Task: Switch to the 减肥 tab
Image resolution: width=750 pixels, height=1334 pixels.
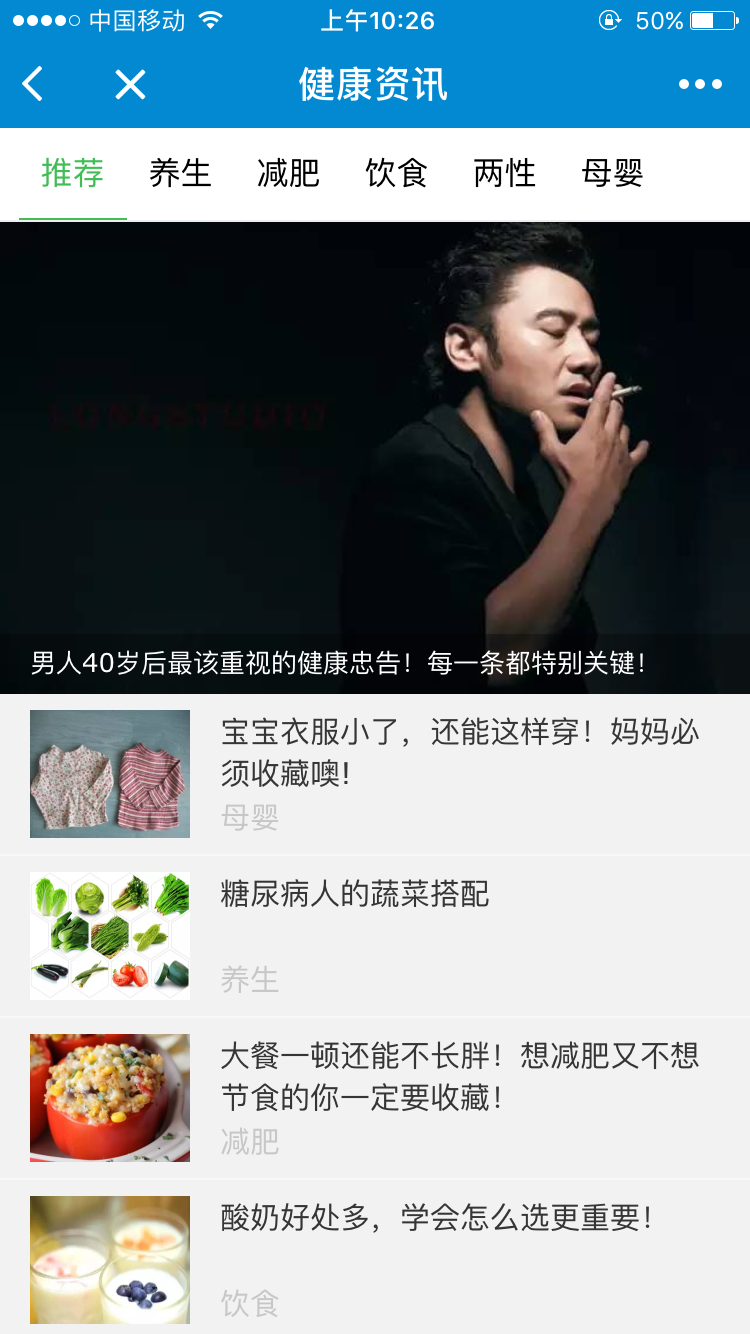Action: point(288,174)
